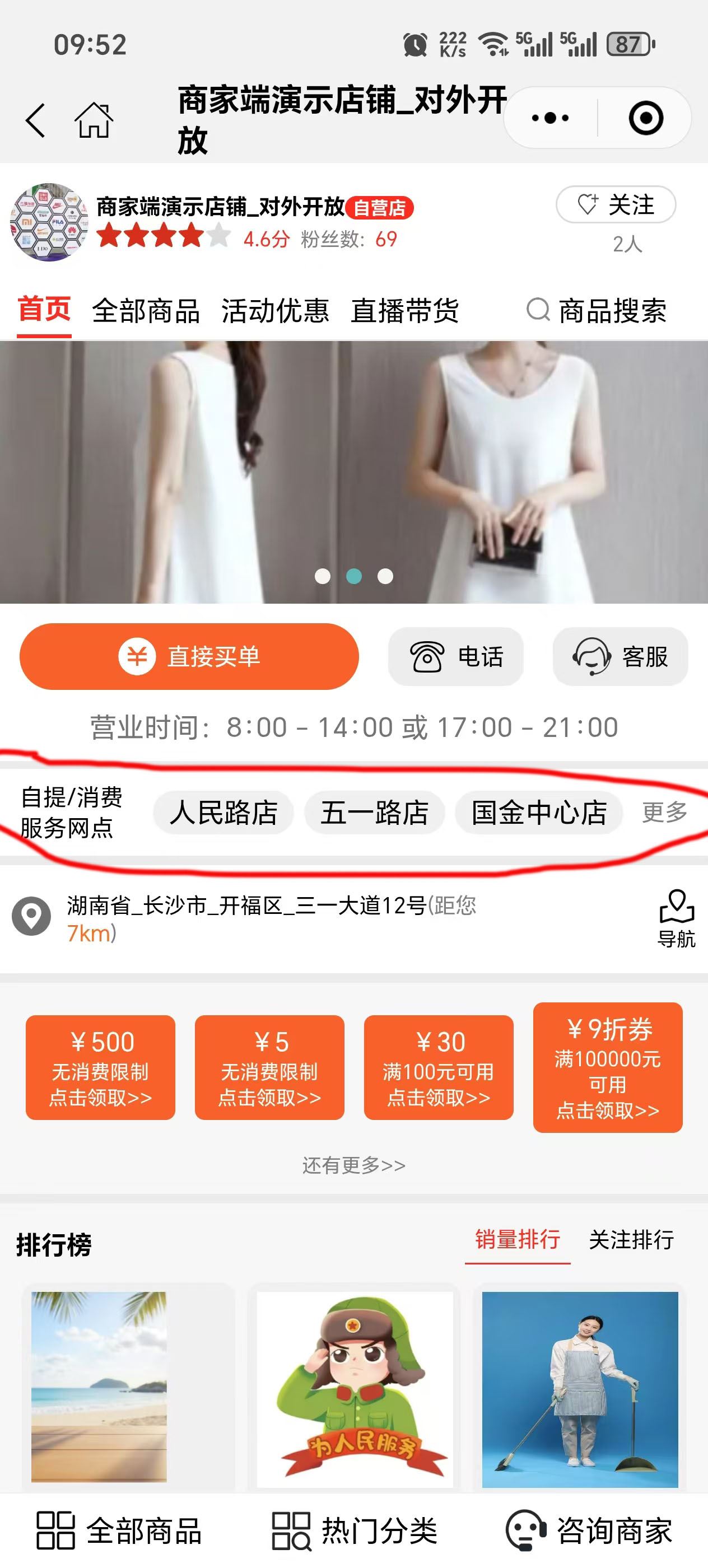708x1568 pixels.
Task: Open 商品搜索 product search
Action: coord(598,311)
